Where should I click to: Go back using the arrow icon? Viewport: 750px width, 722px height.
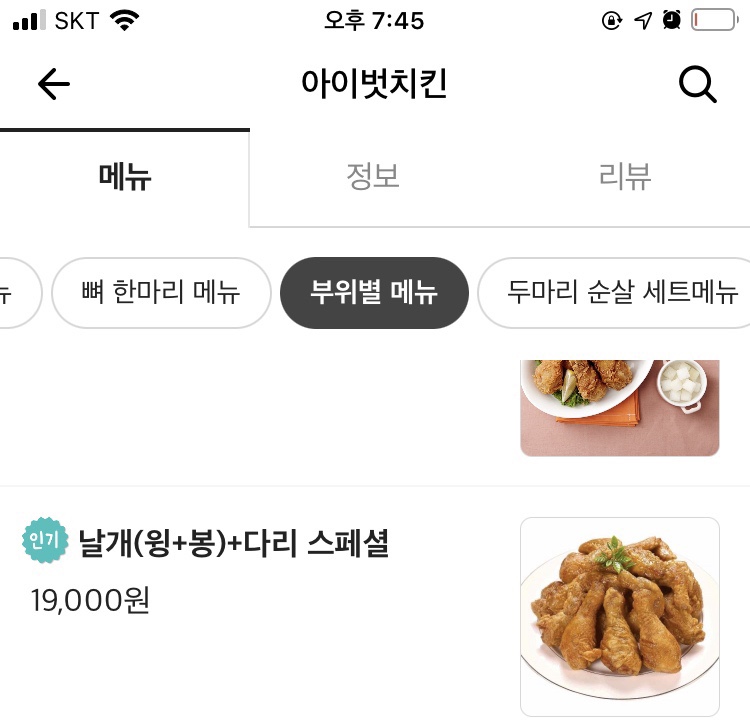click(x=54, y=85)
